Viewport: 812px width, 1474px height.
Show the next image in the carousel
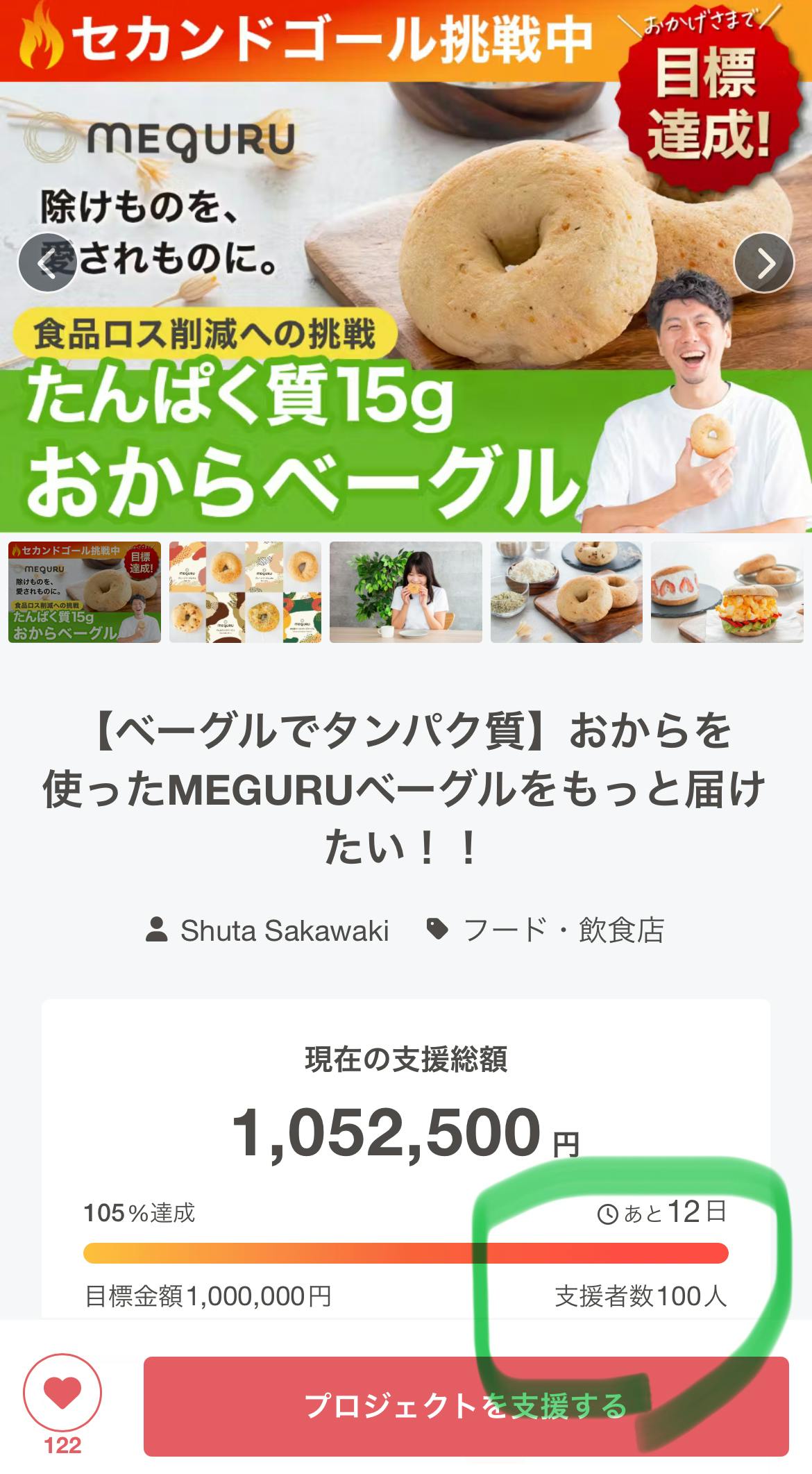(763, 263)
